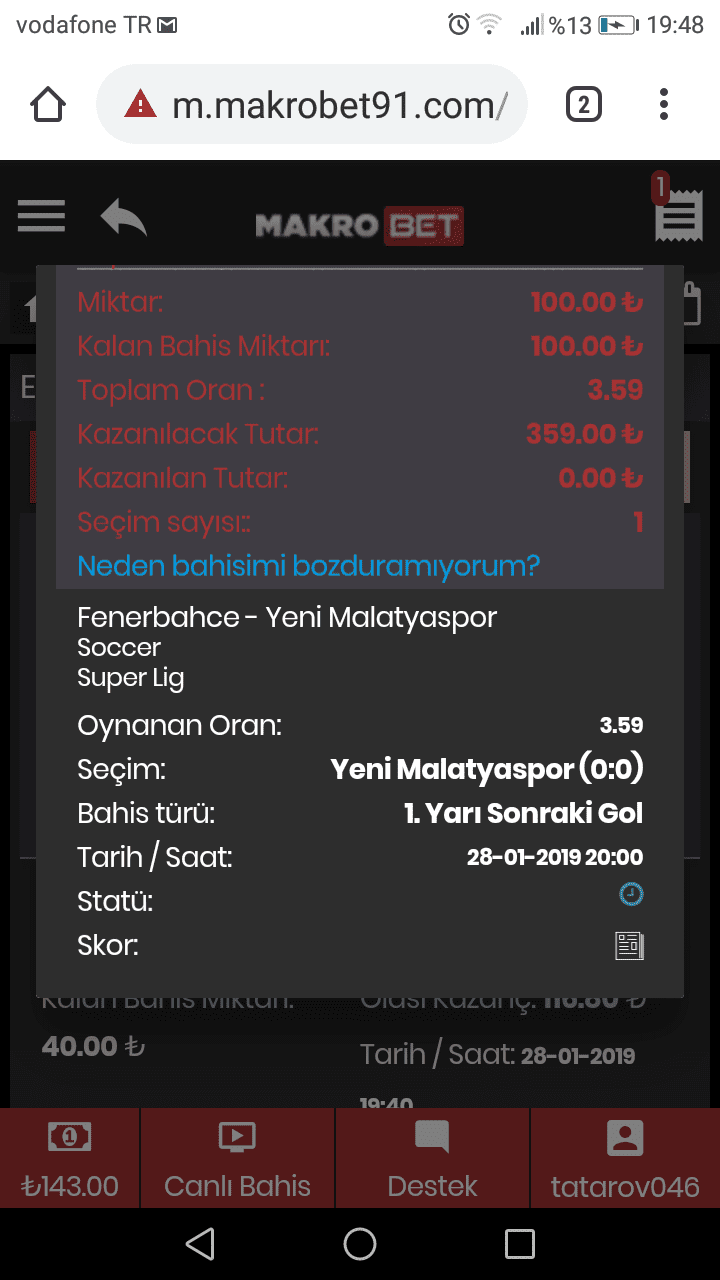This screenshot has width=720, height=1280.
Task: Switch to Canlı Bahis
Action: coord(238,1158)
